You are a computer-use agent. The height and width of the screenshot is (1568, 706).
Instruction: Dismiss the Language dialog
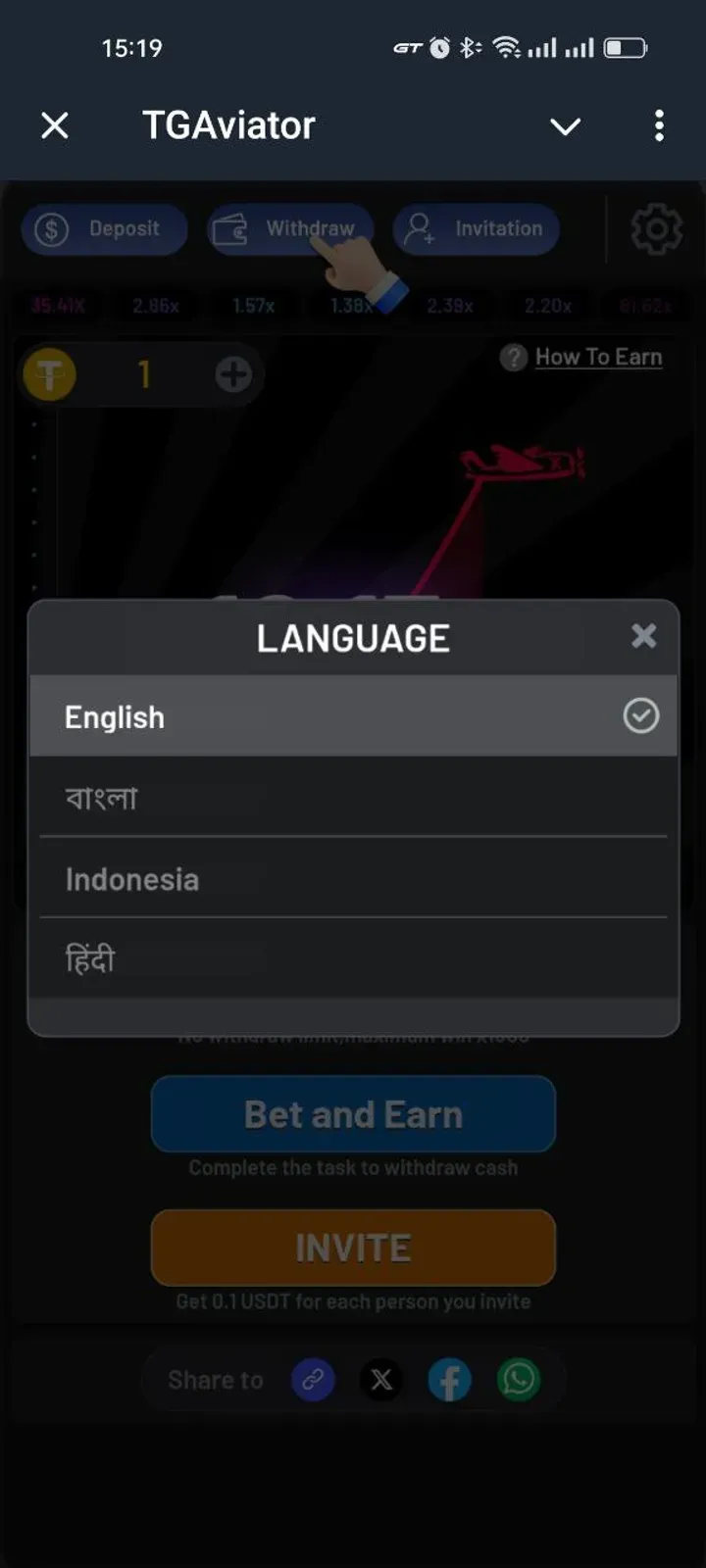(643, 636)
